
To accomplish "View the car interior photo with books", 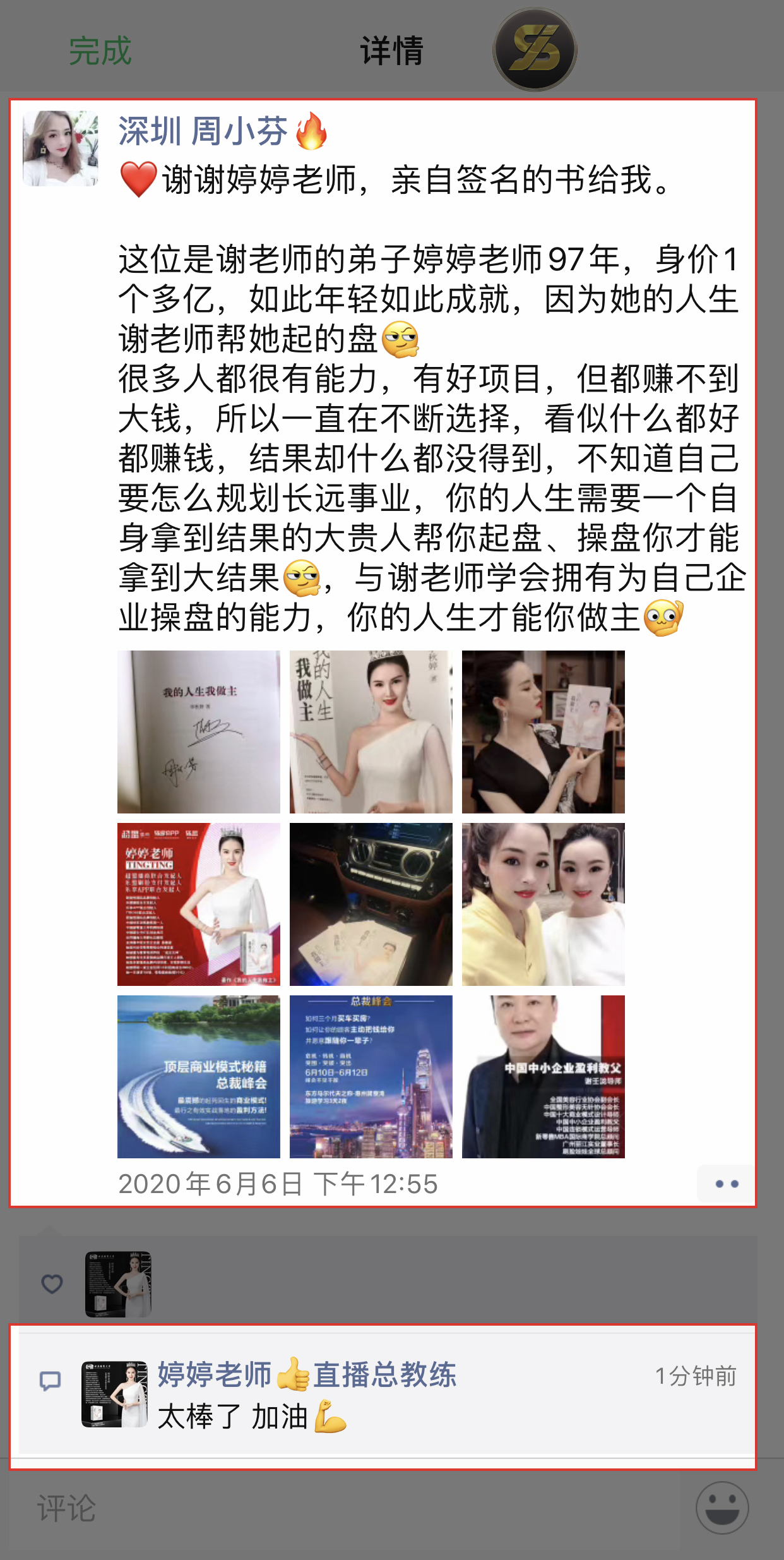I will coord(371,904).
